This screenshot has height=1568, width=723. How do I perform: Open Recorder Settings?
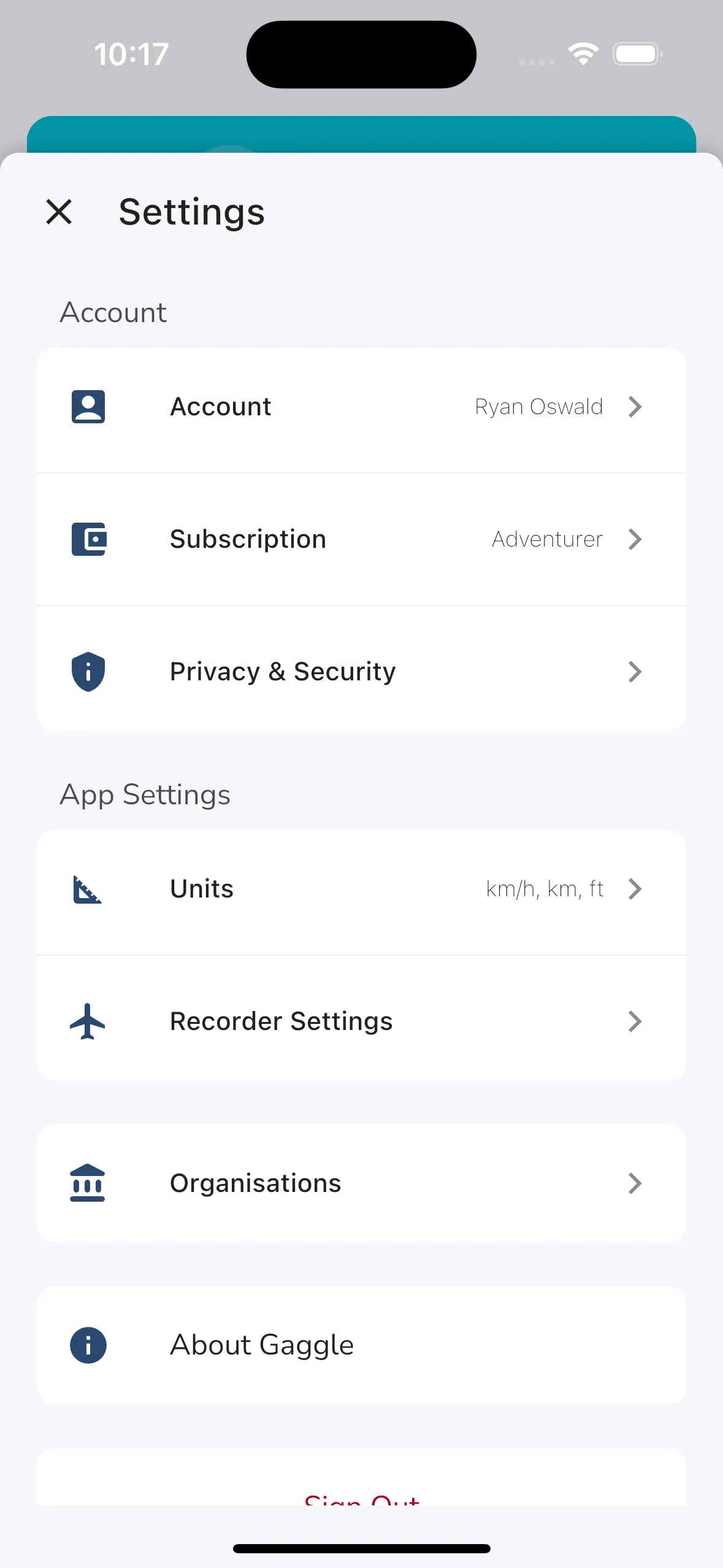click(361, 1021)
